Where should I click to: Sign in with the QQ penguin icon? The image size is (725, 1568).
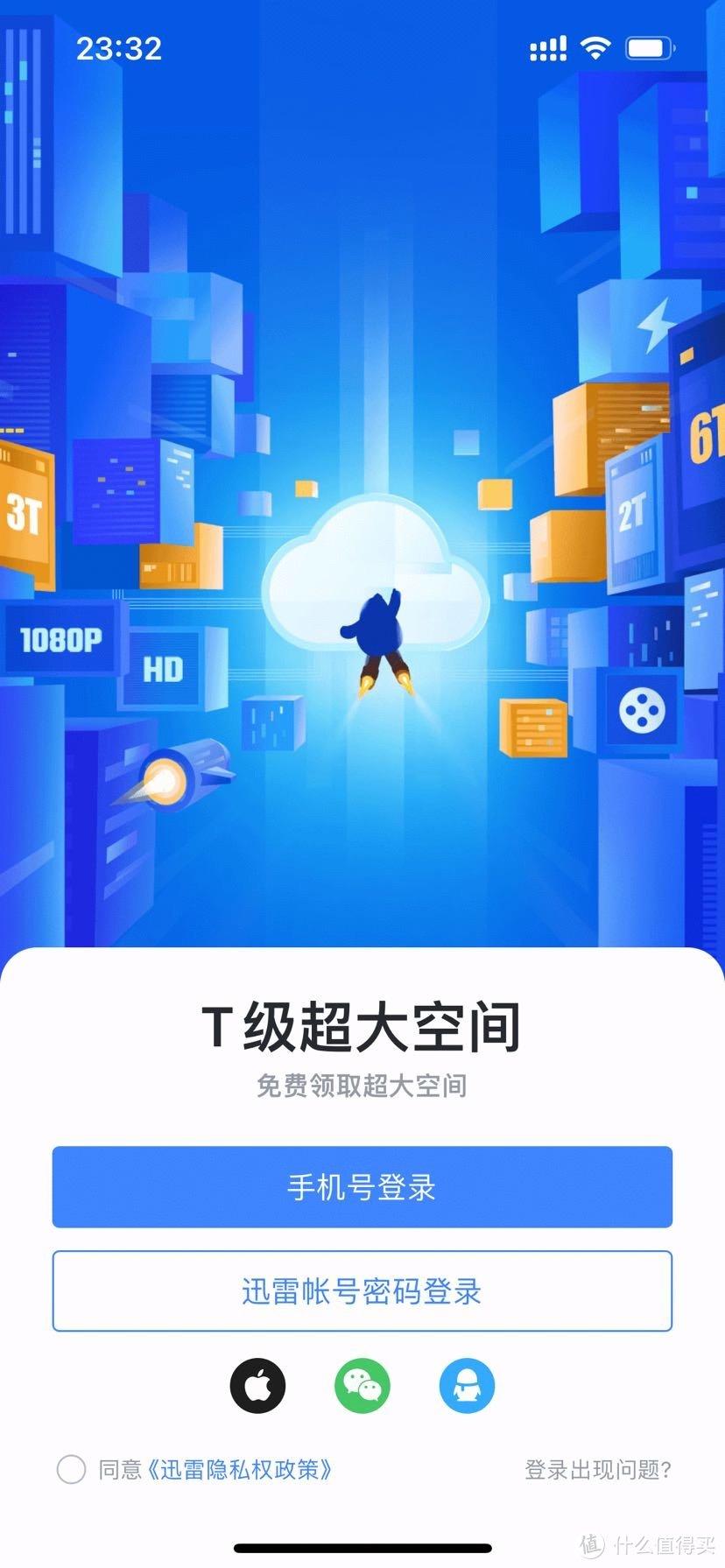pyautogui.click(x=467, y=1386)
